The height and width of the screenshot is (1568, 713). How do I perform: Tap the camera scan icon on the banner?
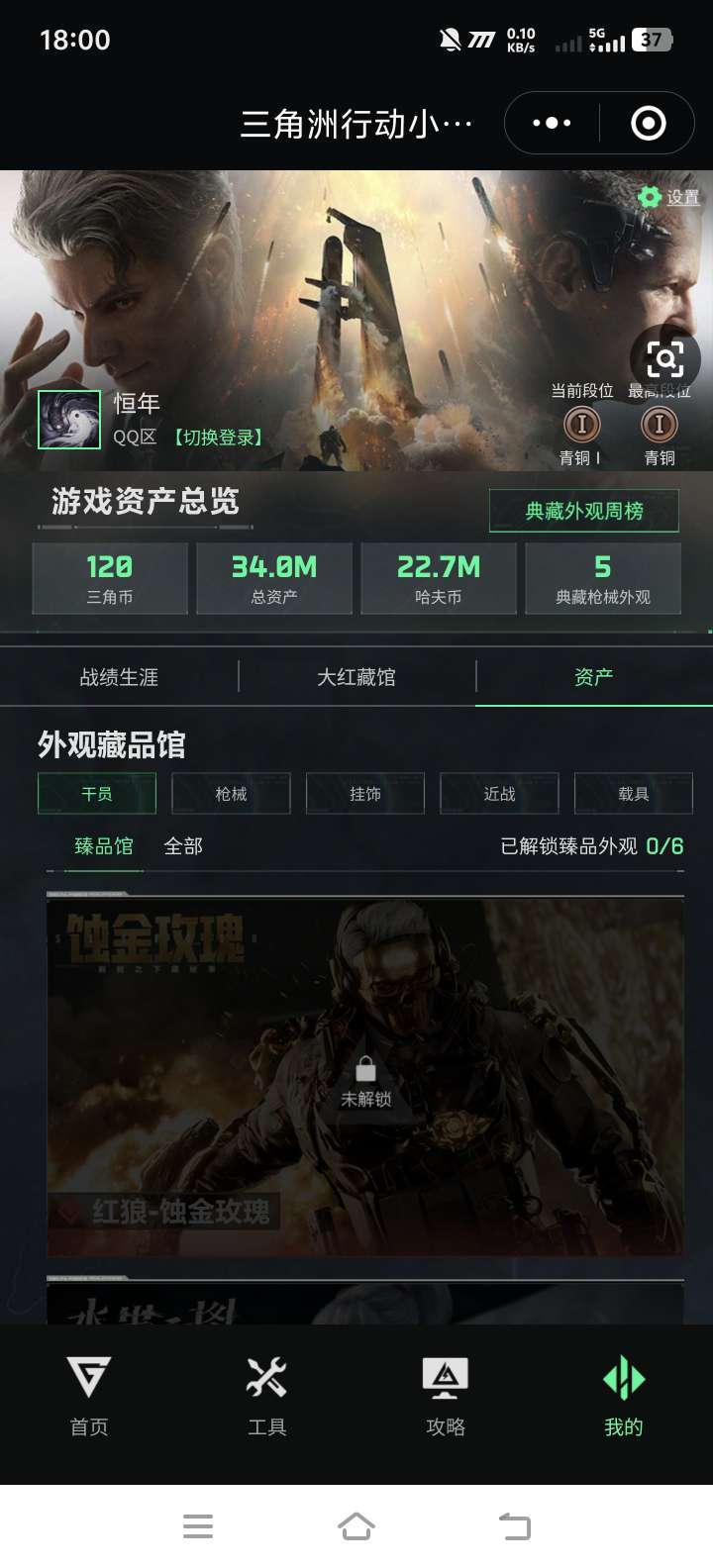click(x=668, y=360)
